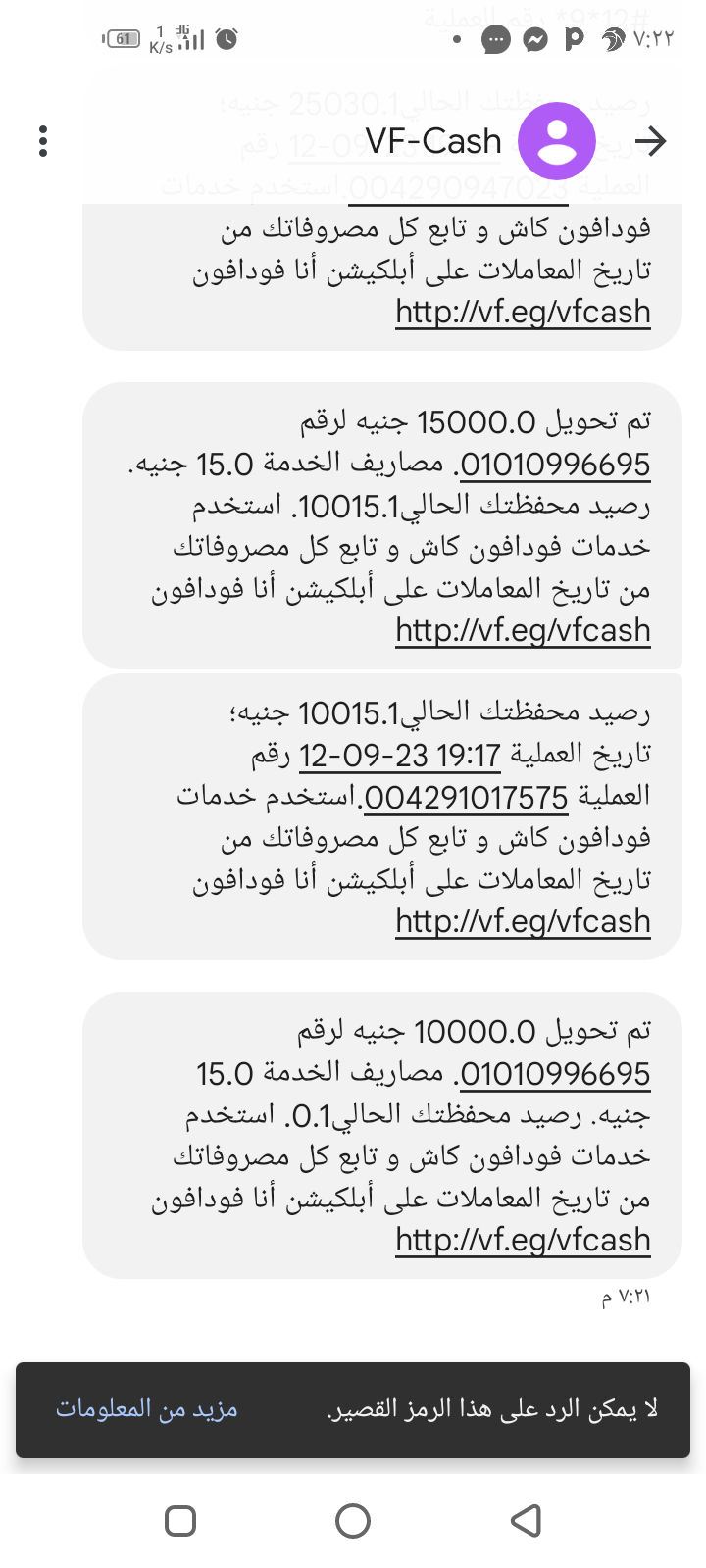Image resolution: width=706 pixels, height=1568 pixels.
Task: Tap the date 12-09-23 19:17 link
Action: tap(400, 756)
